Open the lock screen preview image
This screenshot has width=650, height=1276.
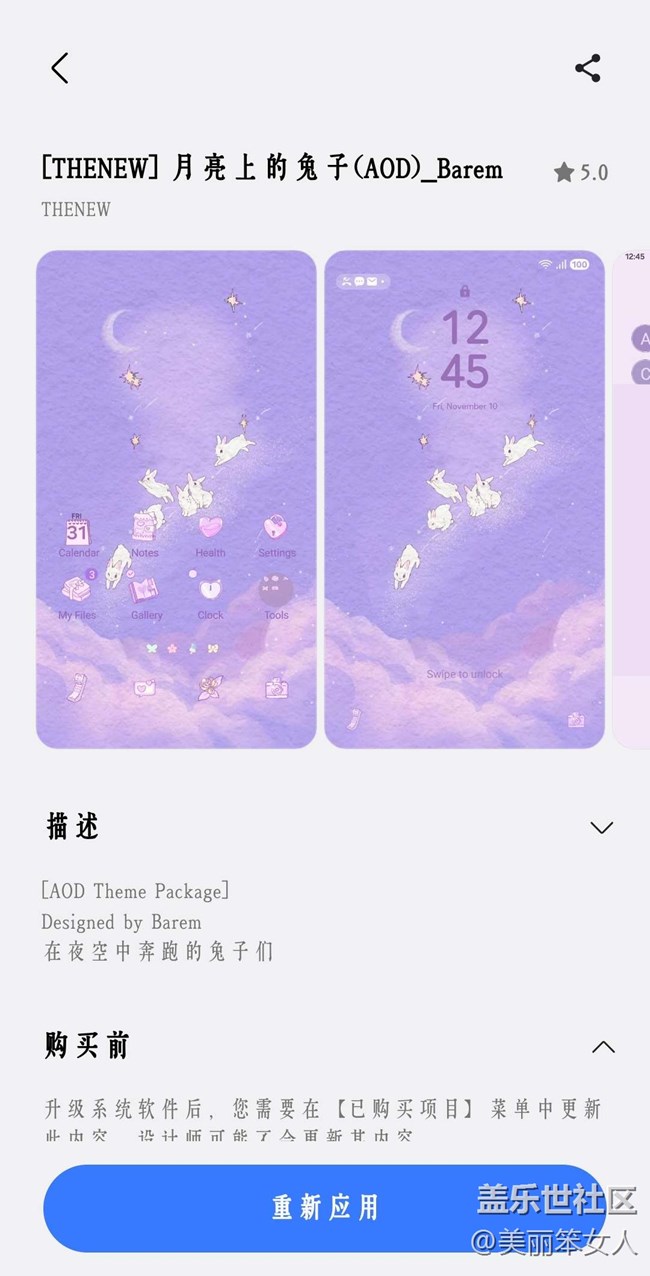click(464, 499)
